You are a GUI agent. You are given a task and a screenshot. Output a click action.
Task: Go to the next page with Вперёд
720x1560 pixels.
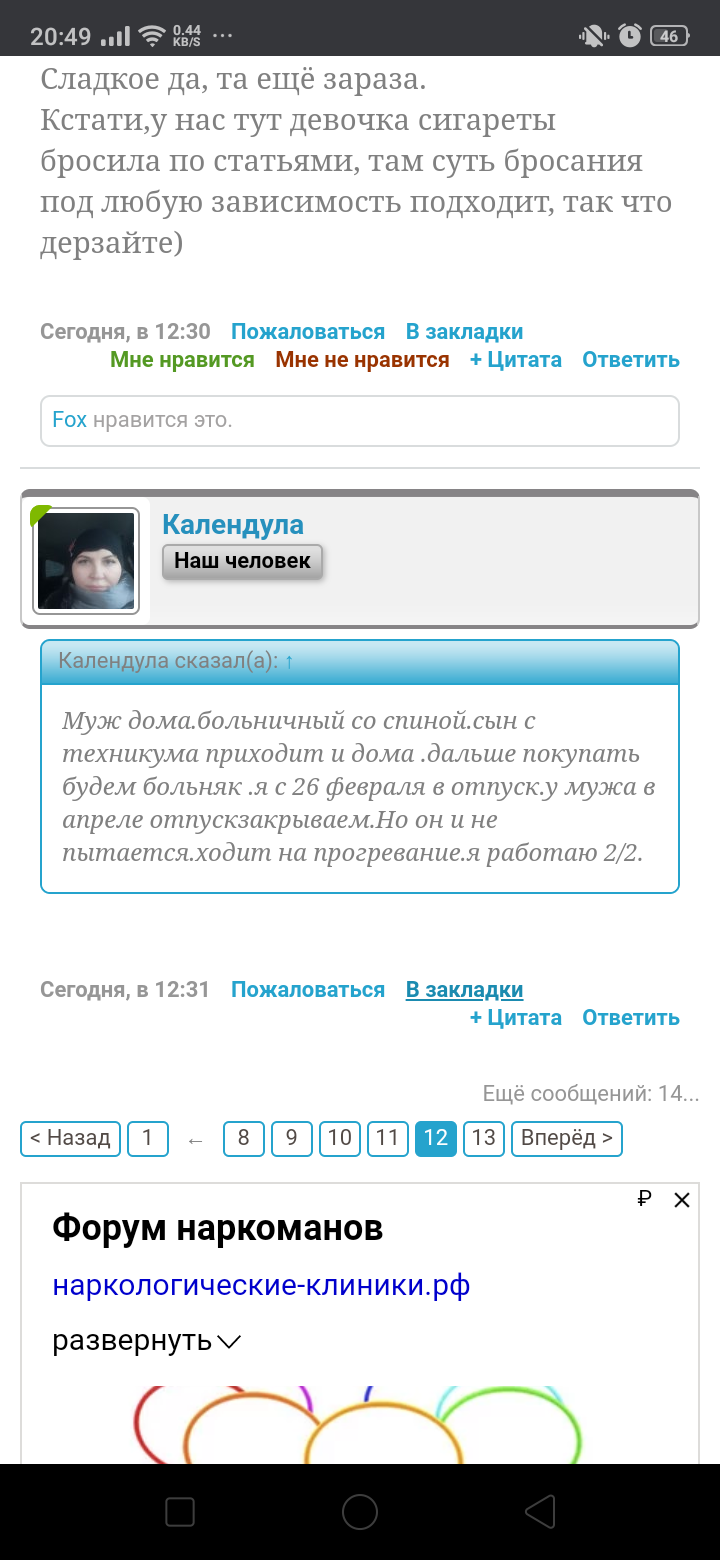(x=566, y=1138)
